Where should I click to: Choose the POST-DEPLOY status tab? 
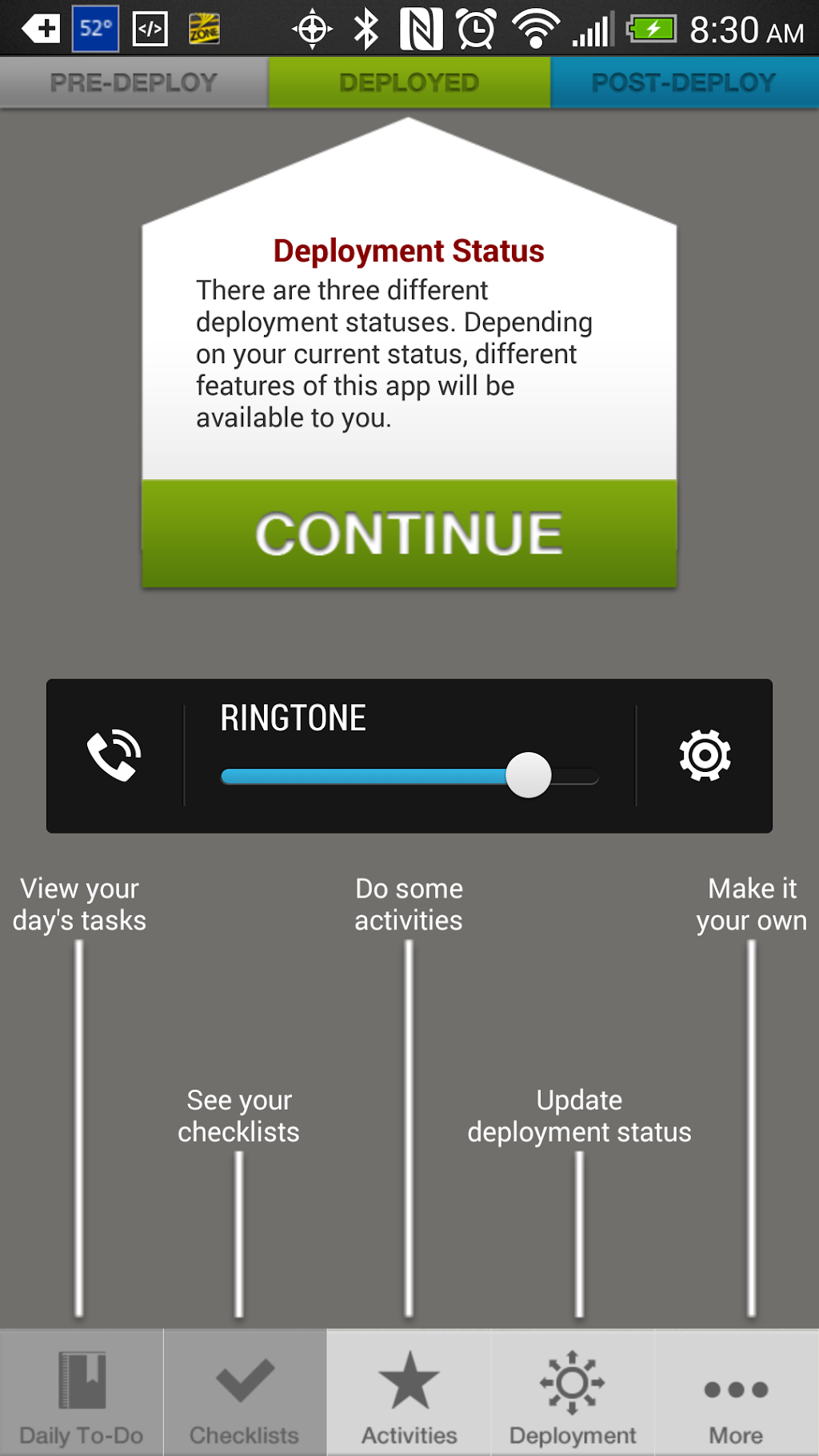click(x=684, y=82)
